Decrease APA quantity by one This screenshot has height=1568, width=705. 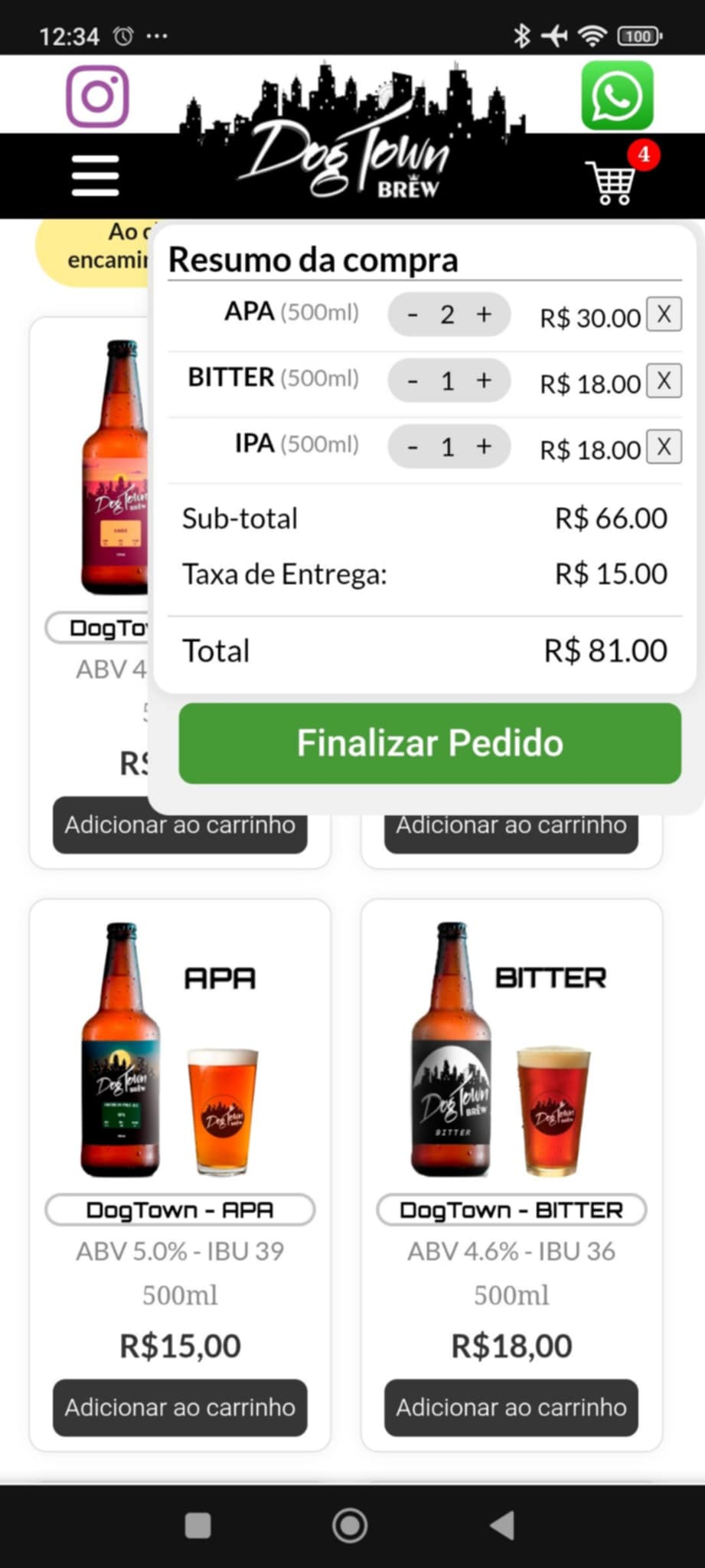point(413,315)
